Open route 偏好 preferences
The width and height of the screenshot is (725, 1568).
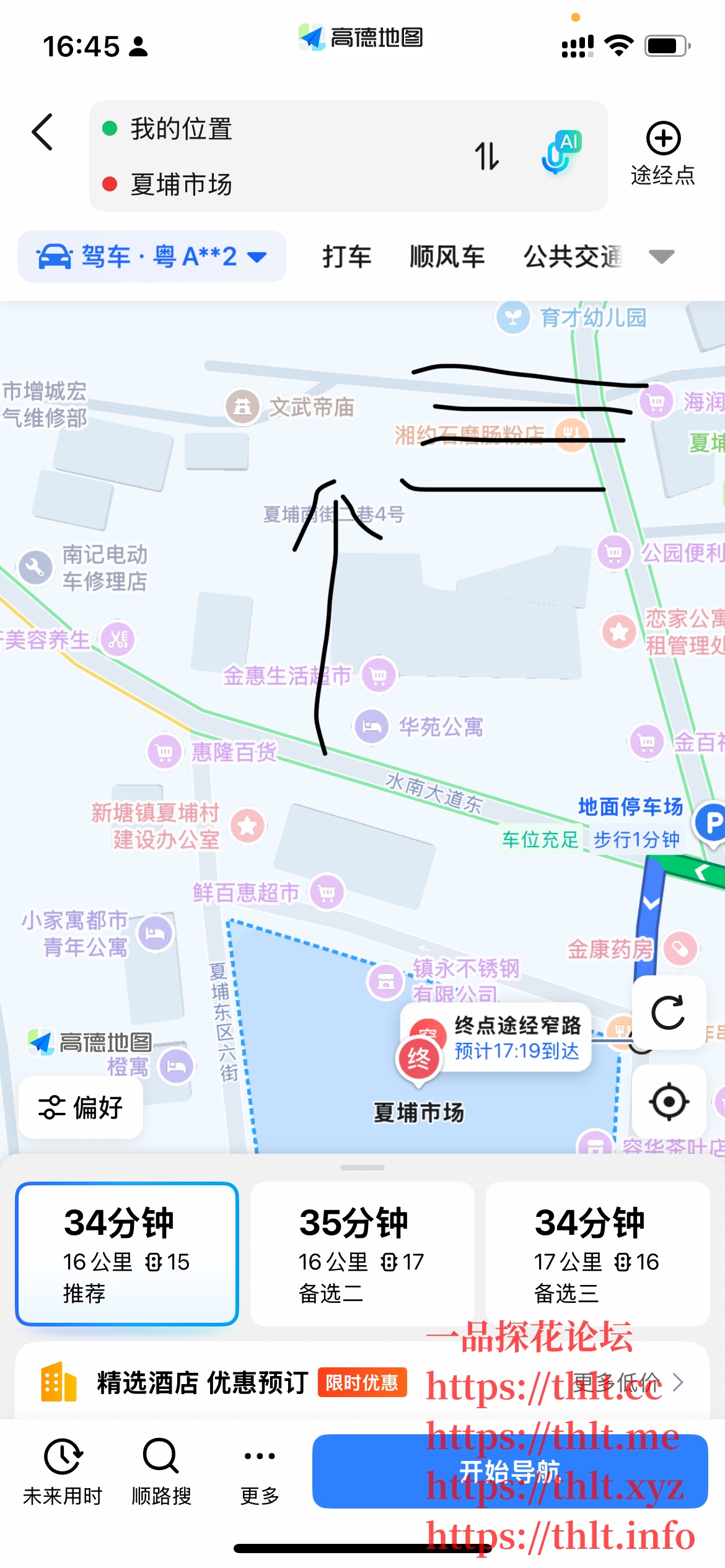(81, 1107)
